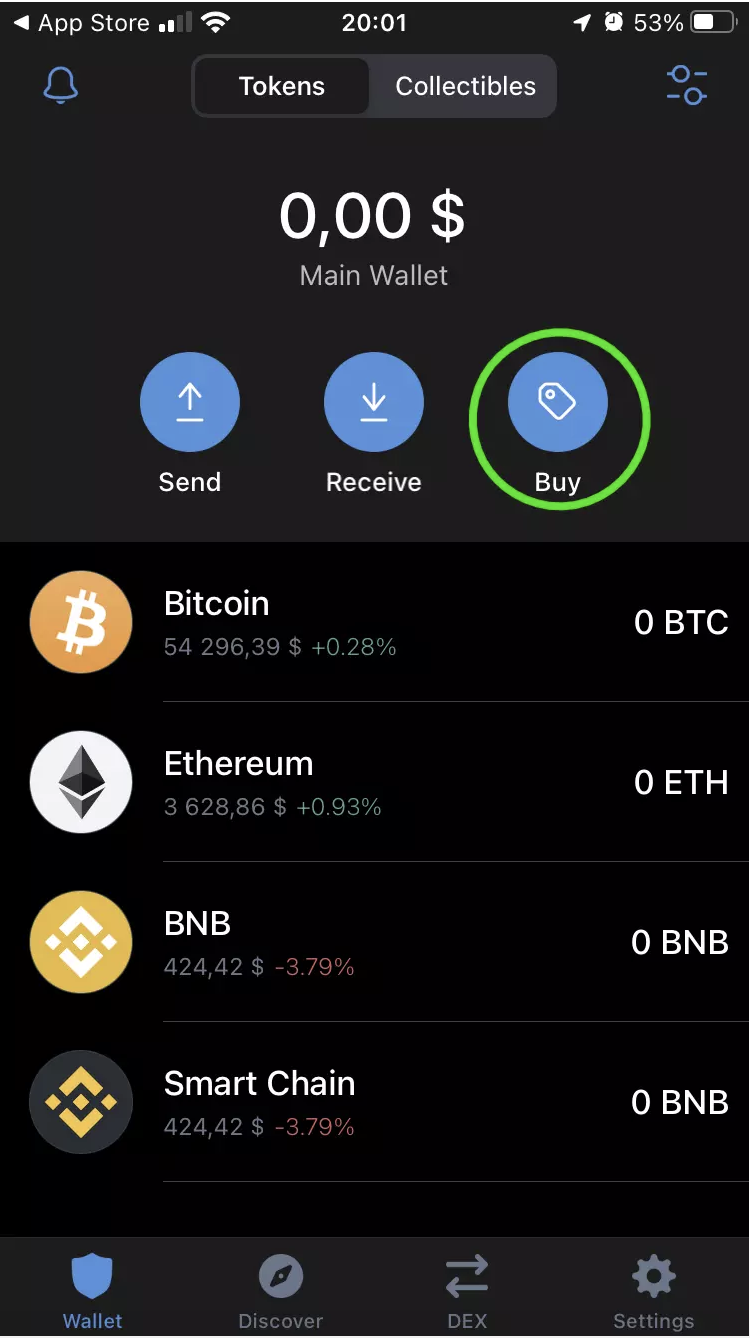750x1338 pixels.
Task: Open the token filter settings icon
Action: pos(687,86)
